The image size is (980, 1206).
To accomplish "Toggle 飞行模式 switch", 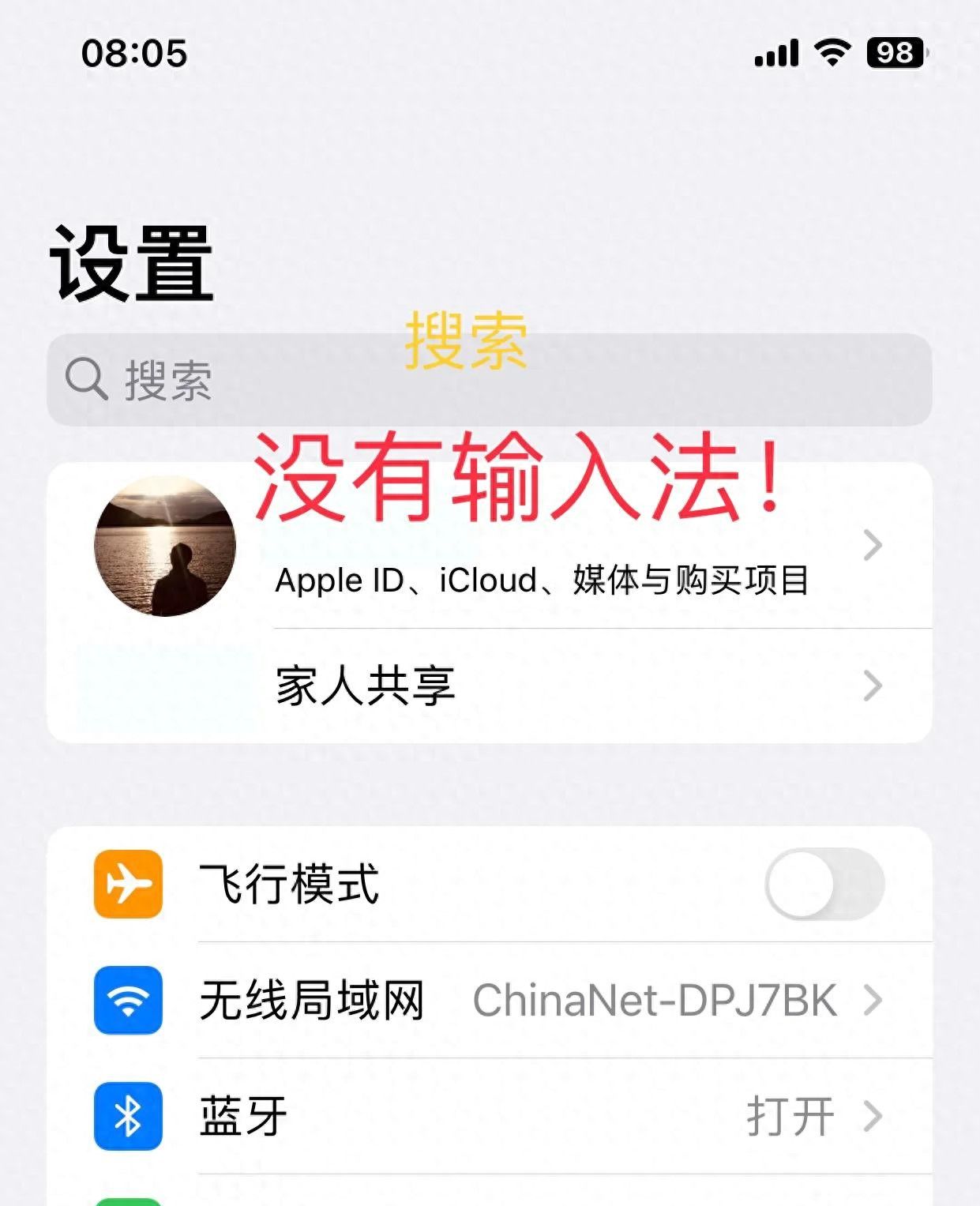I will click(x=824, y=884).
